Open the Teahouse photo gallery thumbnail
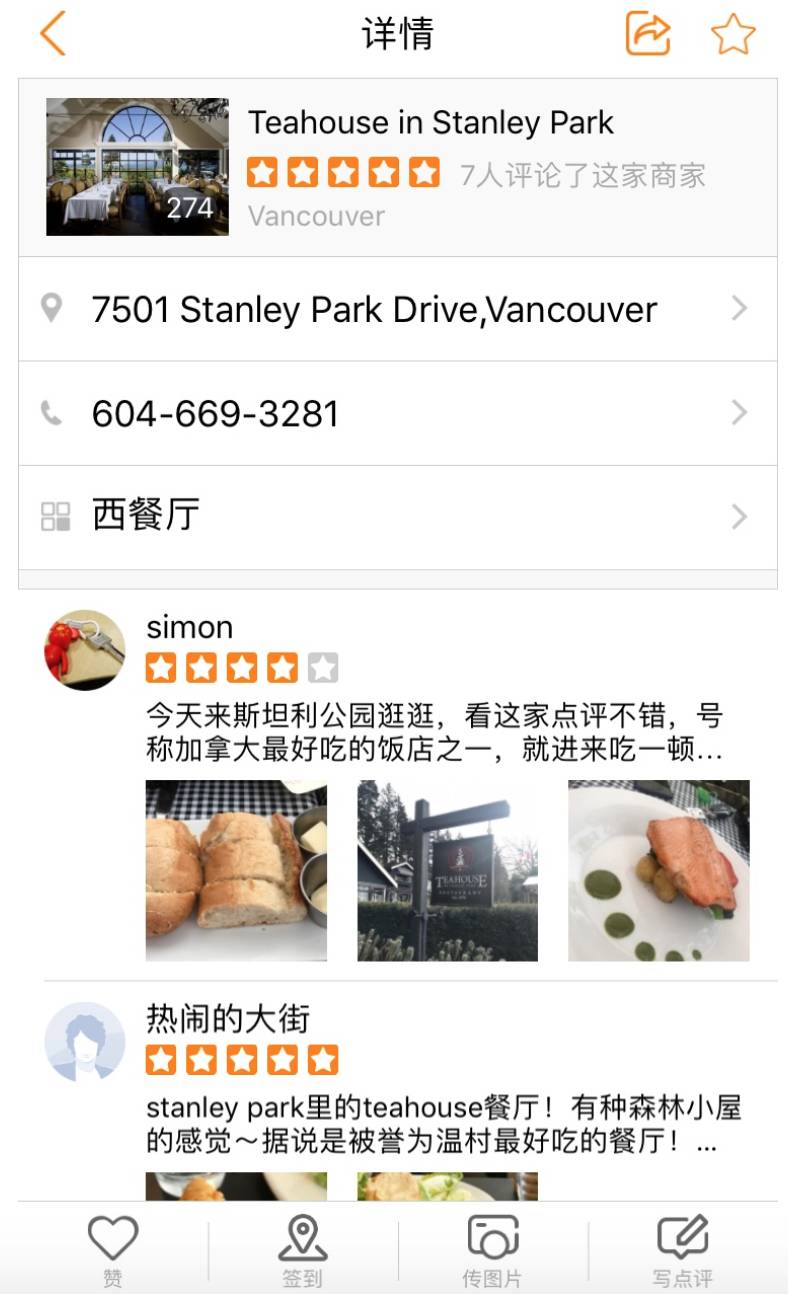Viewport: 788px width, 1294px height. 137,167
